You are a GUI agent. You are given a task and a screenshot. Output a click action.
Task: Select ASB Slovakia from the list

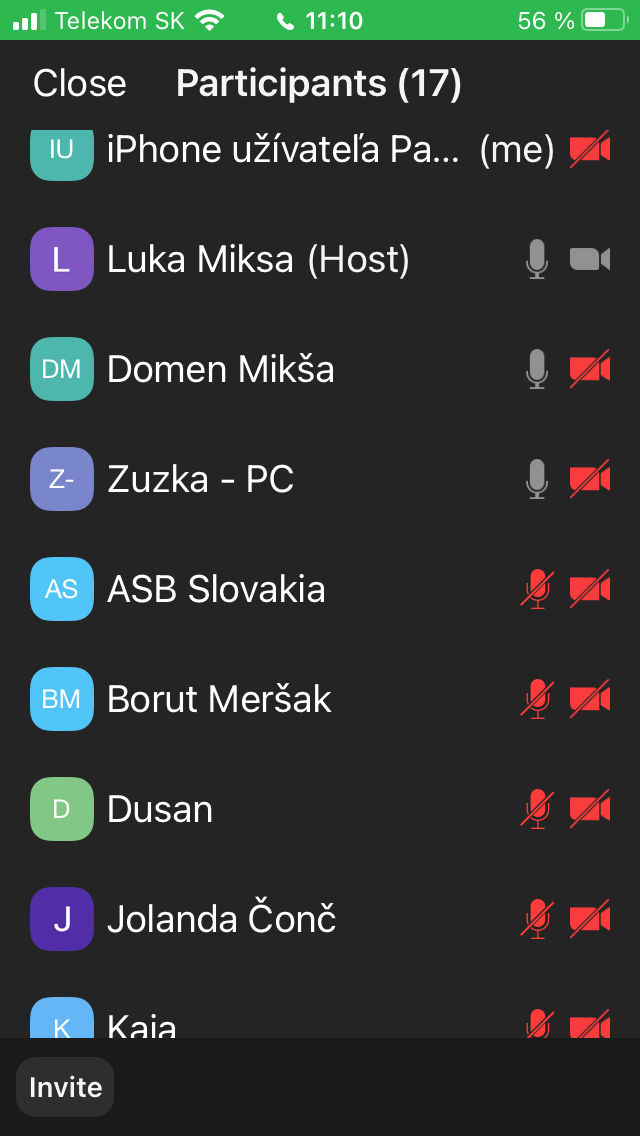[x=320, y=590]
